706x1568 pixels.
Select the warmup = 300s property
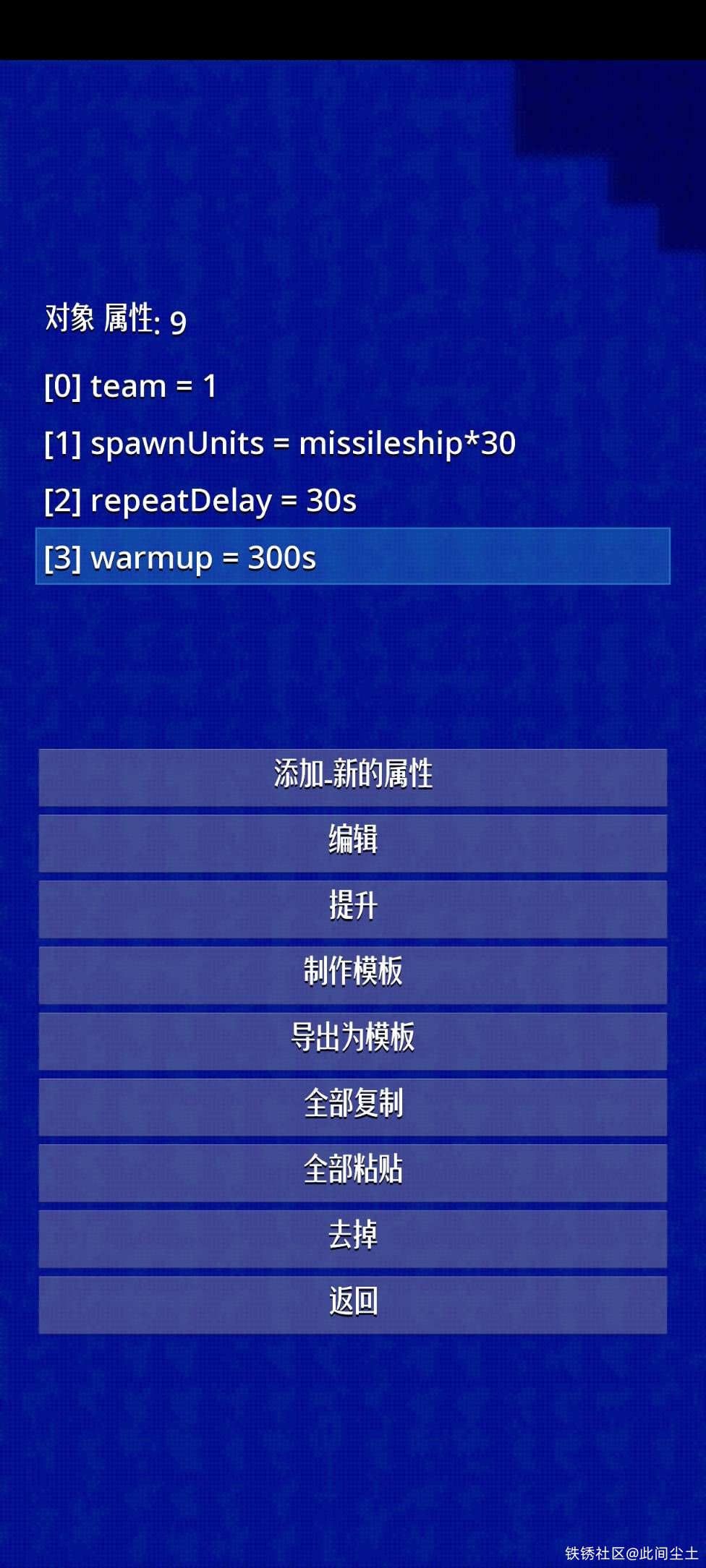click(352, 557)
